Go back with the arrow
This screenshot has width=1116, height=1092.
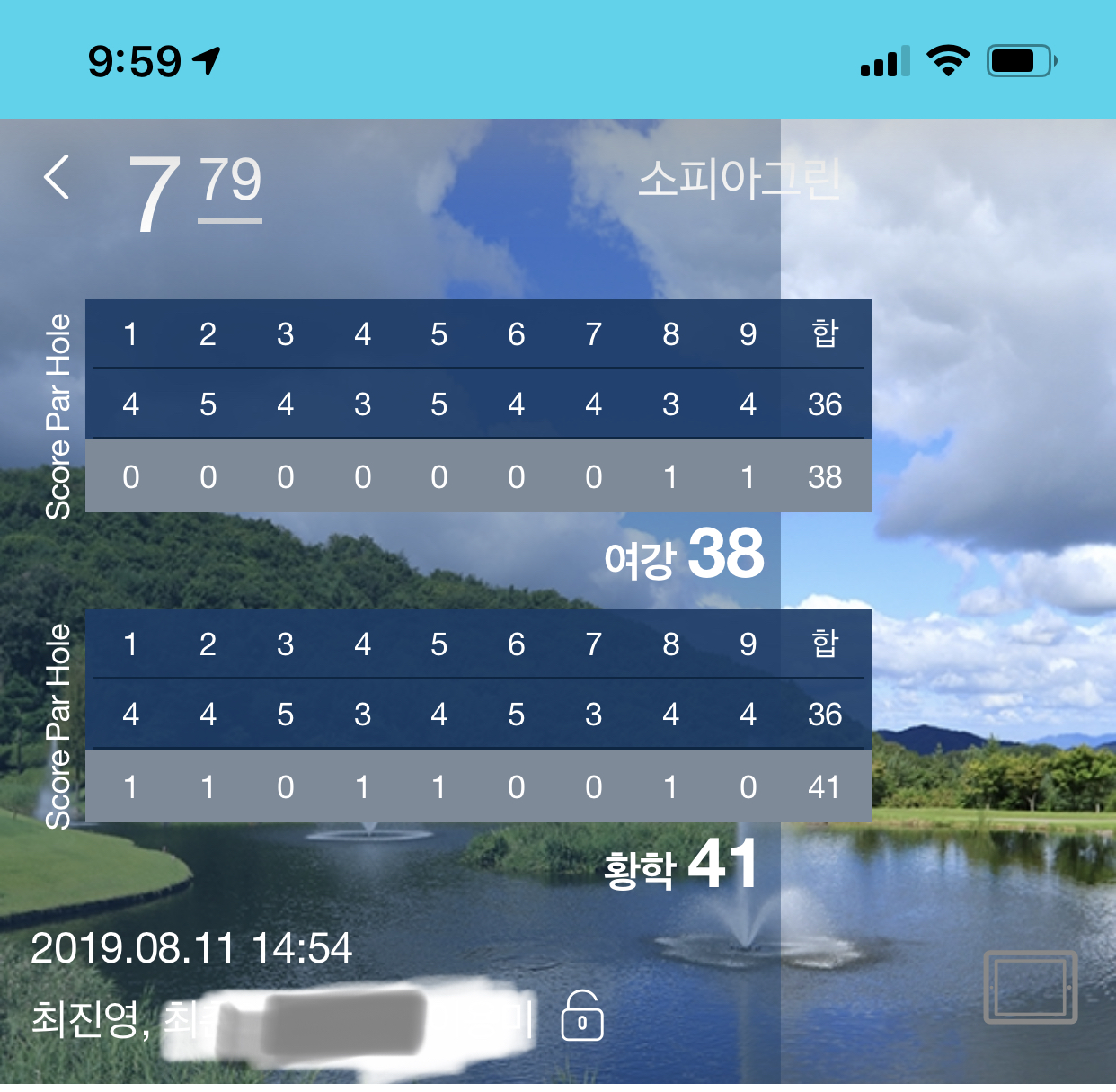[x=57, y=177]
